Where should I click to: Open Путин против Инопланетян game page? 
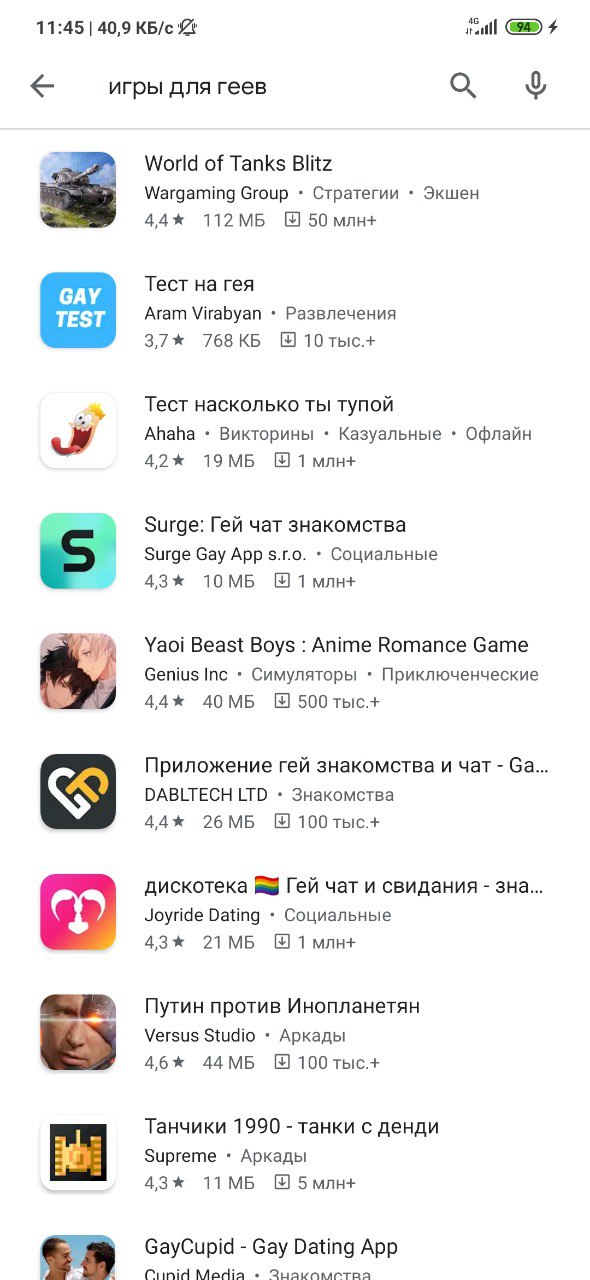(x=295, y=1033)
